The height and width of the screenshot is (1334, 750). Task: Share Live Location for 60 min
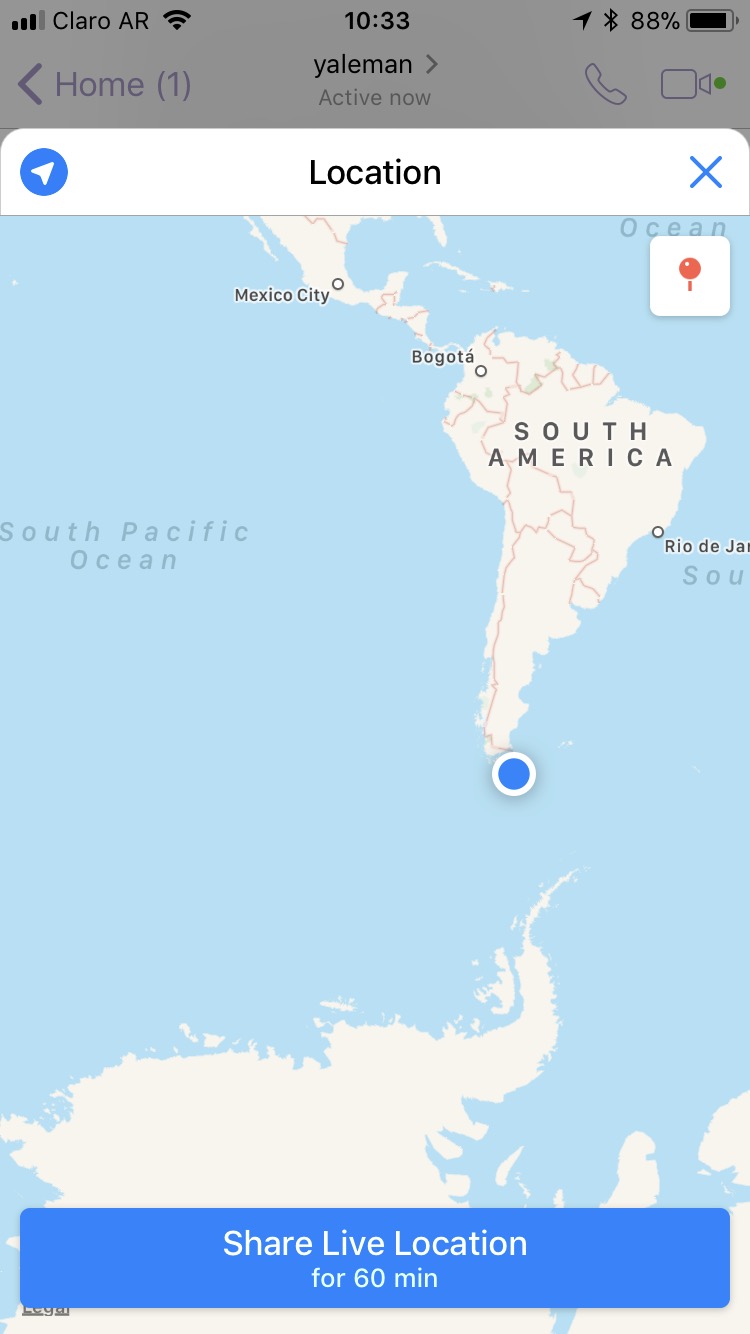click(x=375, y=1258)
